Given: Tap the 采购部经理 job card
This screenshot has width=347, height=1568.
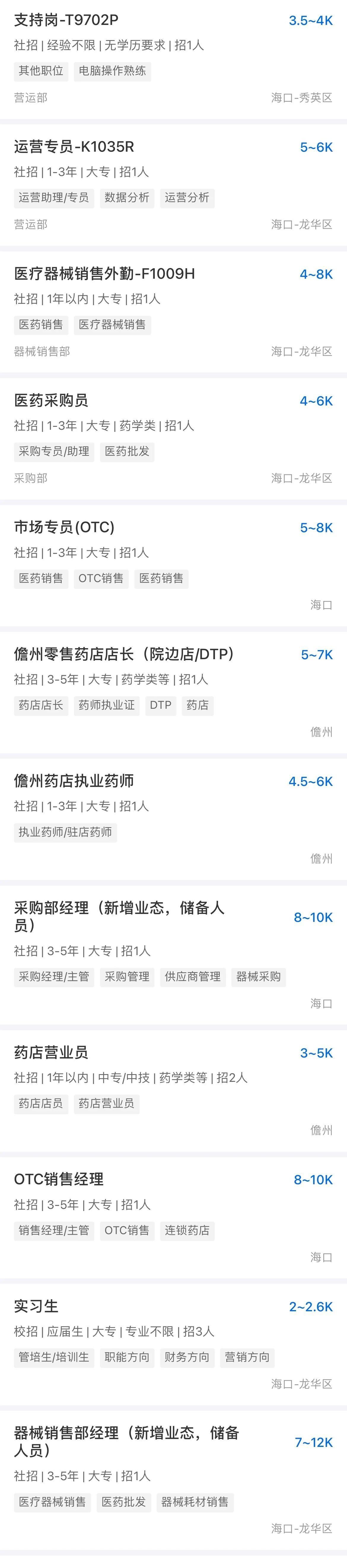Looking at the screenshot, I should point(119,916).
